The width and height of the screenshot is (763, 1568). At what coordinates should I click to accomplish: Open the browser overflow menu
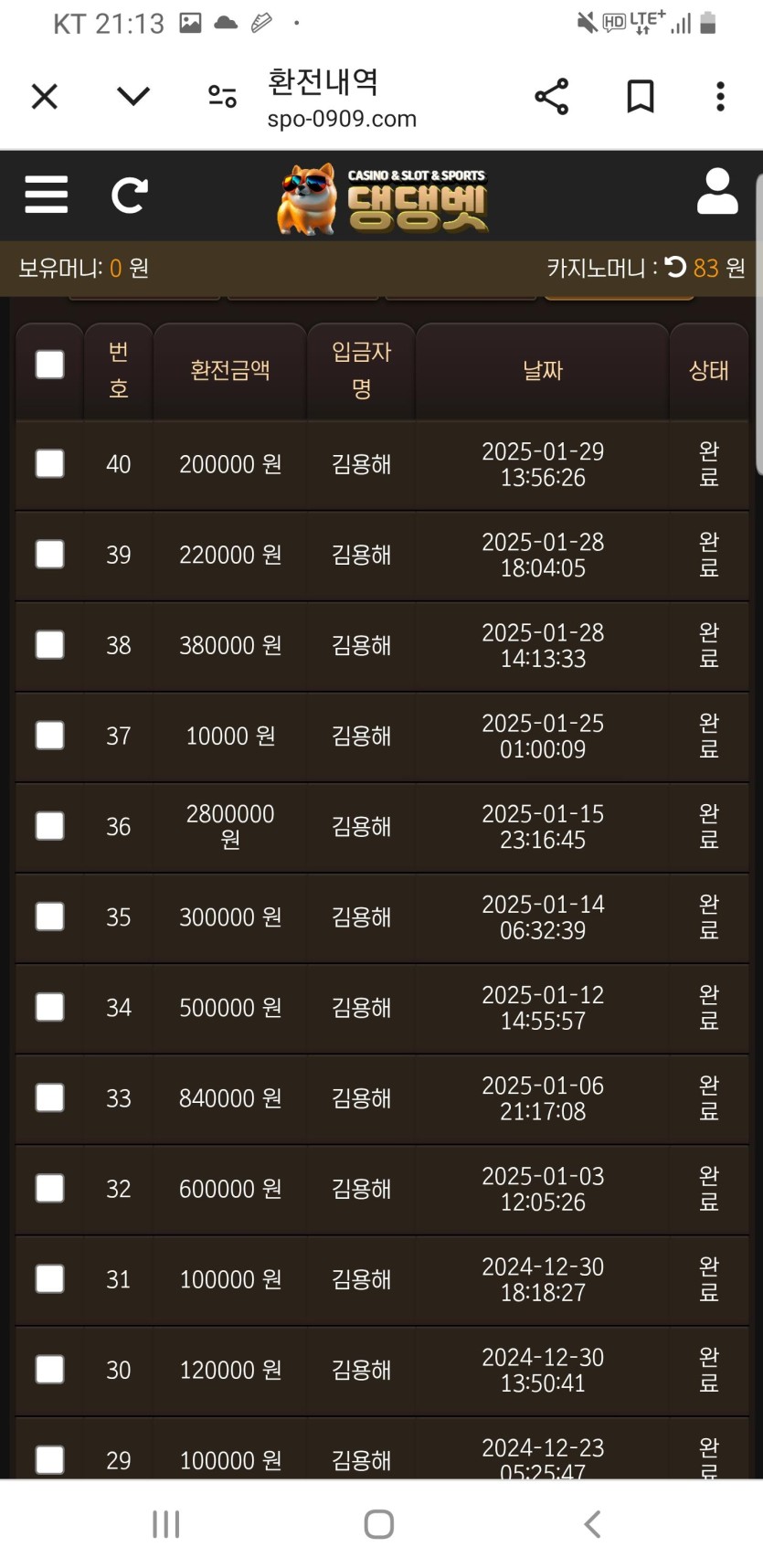click(x=720, y=96)
